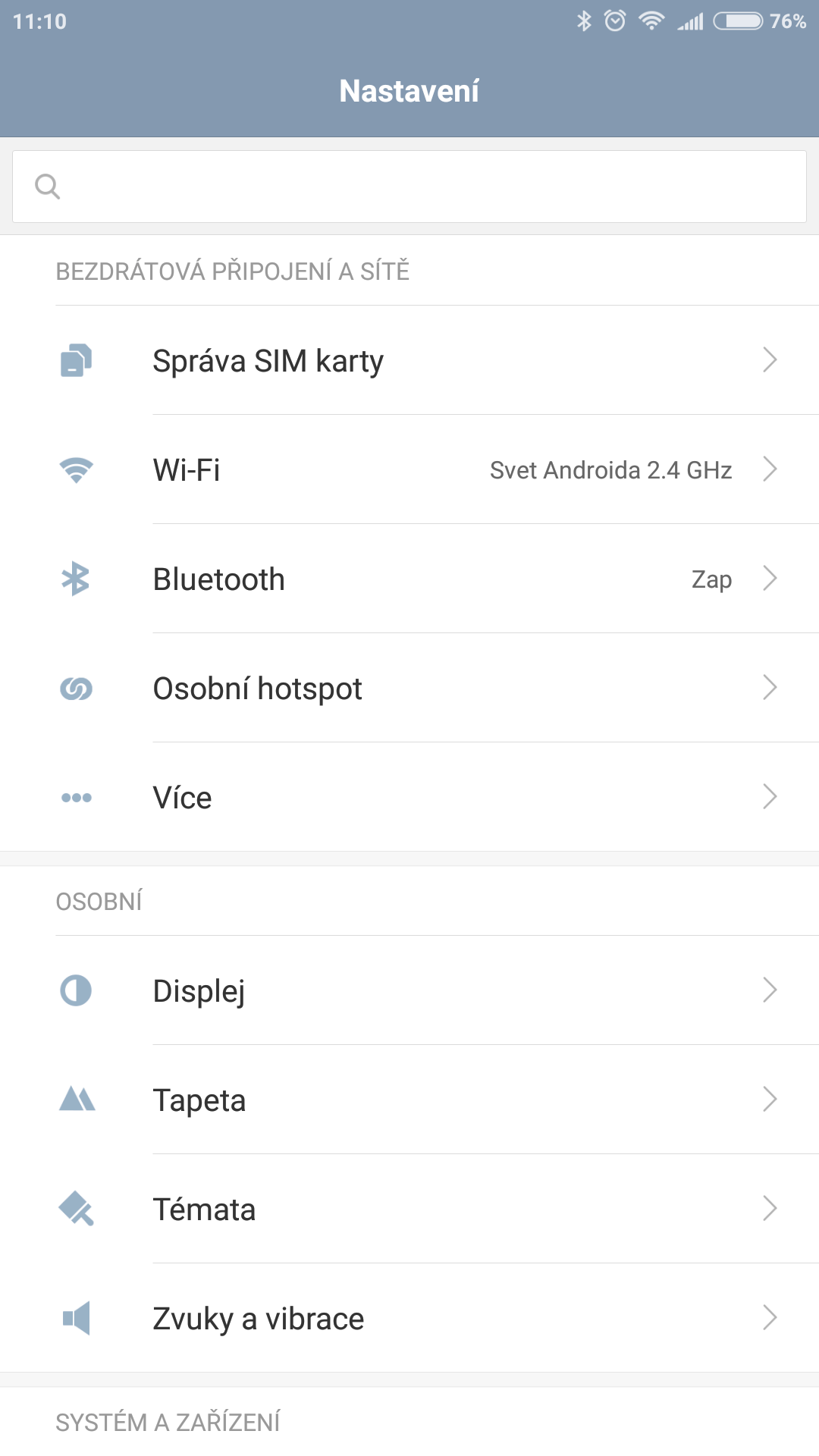Open Zvuky a vibrace
The width and height of the screenshot is (819, 1456).
409,1318
